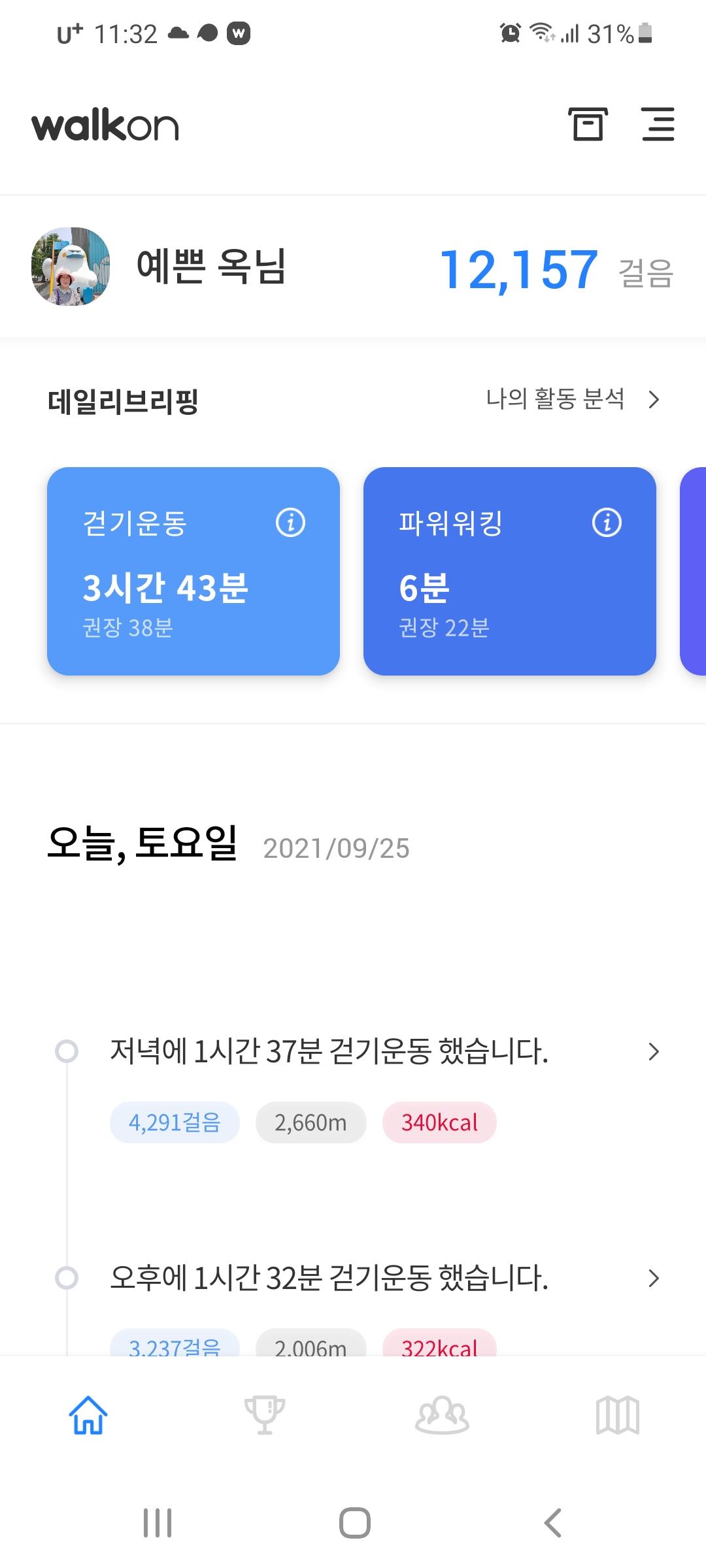Tap the 예쁜 옥님 profile picture

[71, 267]
